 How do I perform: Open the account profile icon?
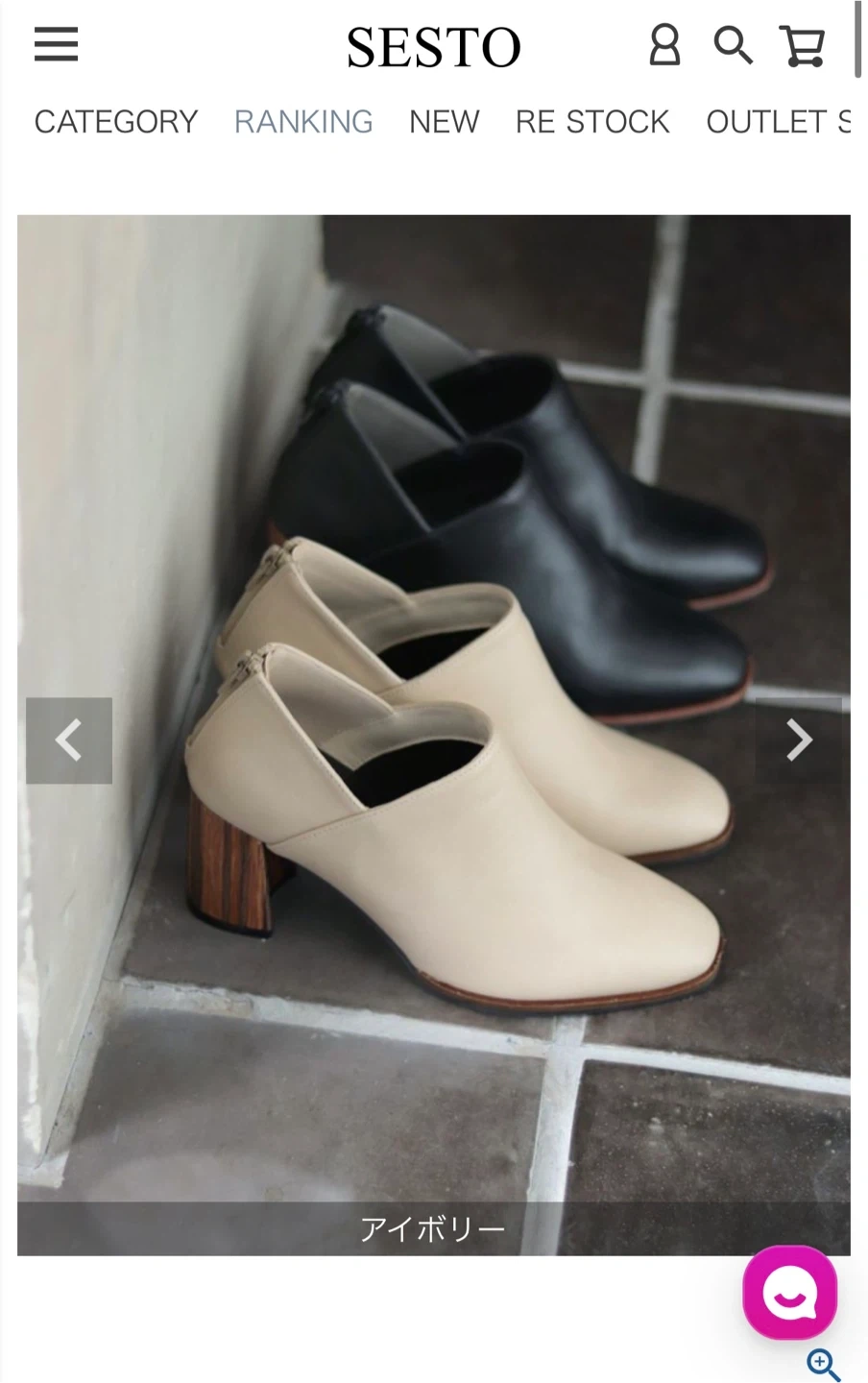click(x=664, y=45)
